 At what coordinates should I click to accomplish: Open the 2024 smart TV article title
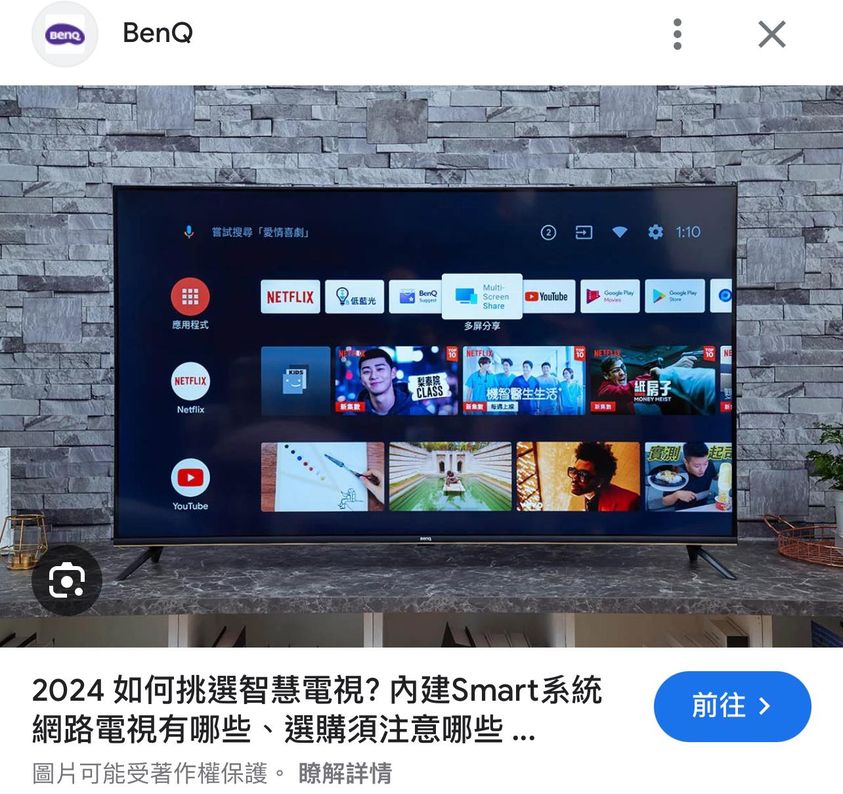316,710
